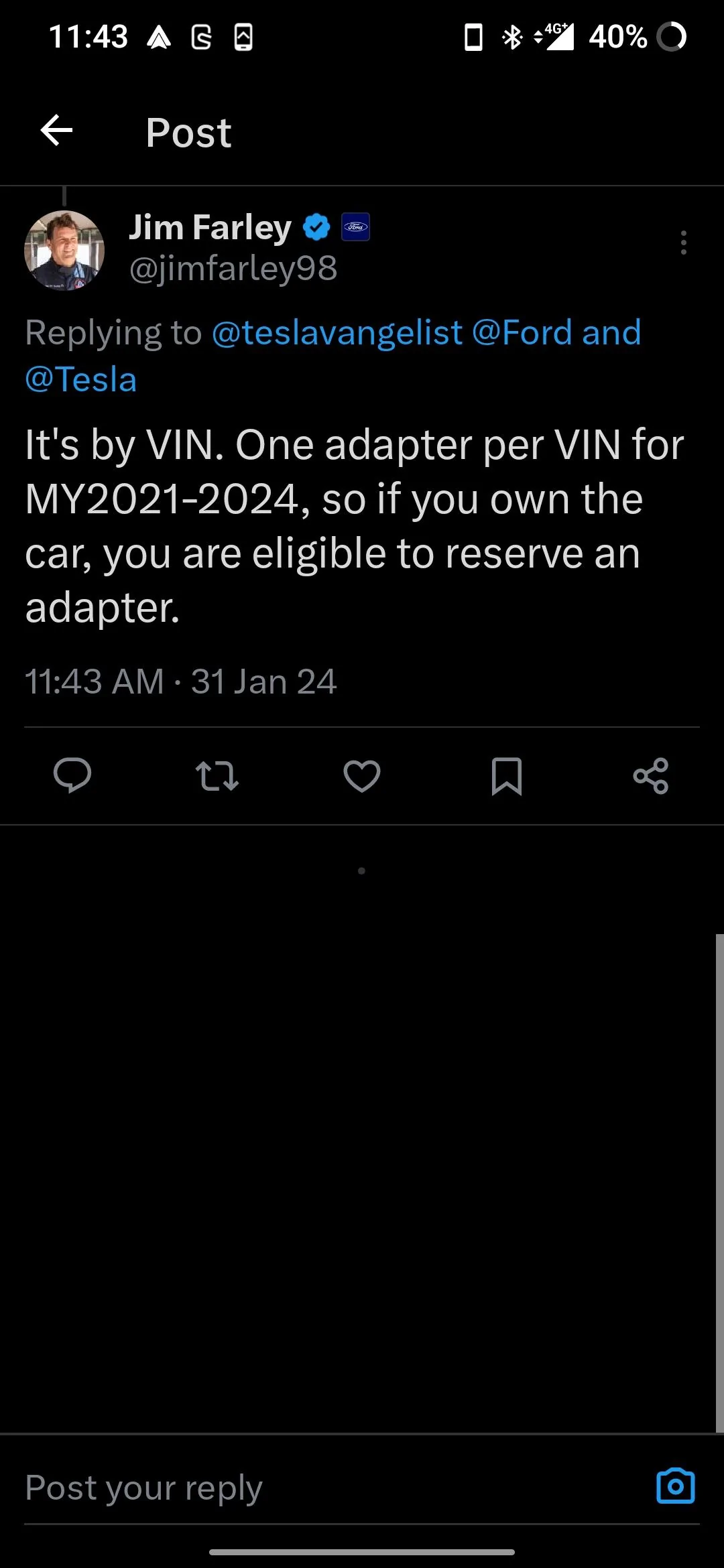Open the Ford affiliation badge
Viewport: 724px width, 1568px height.
355,227
